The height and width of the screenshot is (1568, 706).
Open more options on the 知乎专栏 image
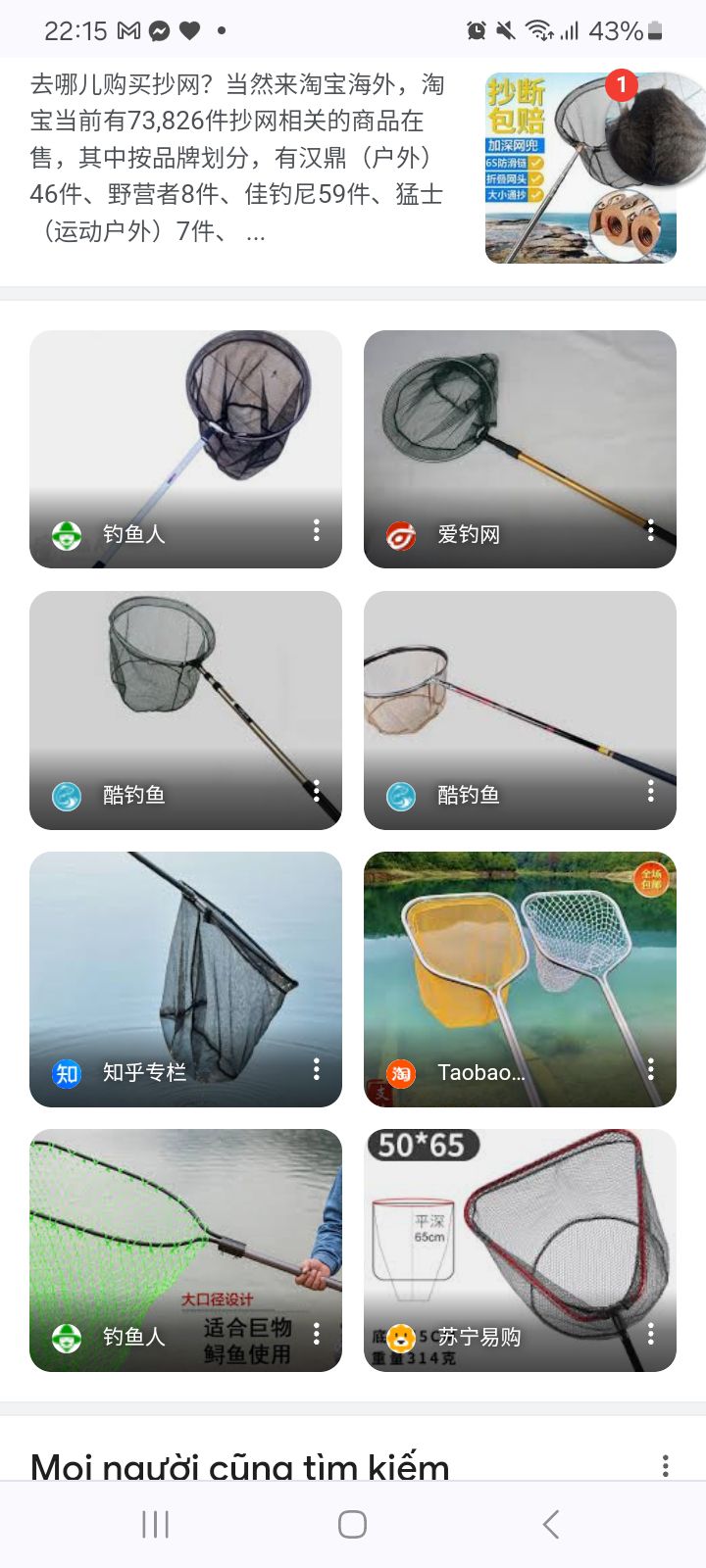[x=316, y=1069]
